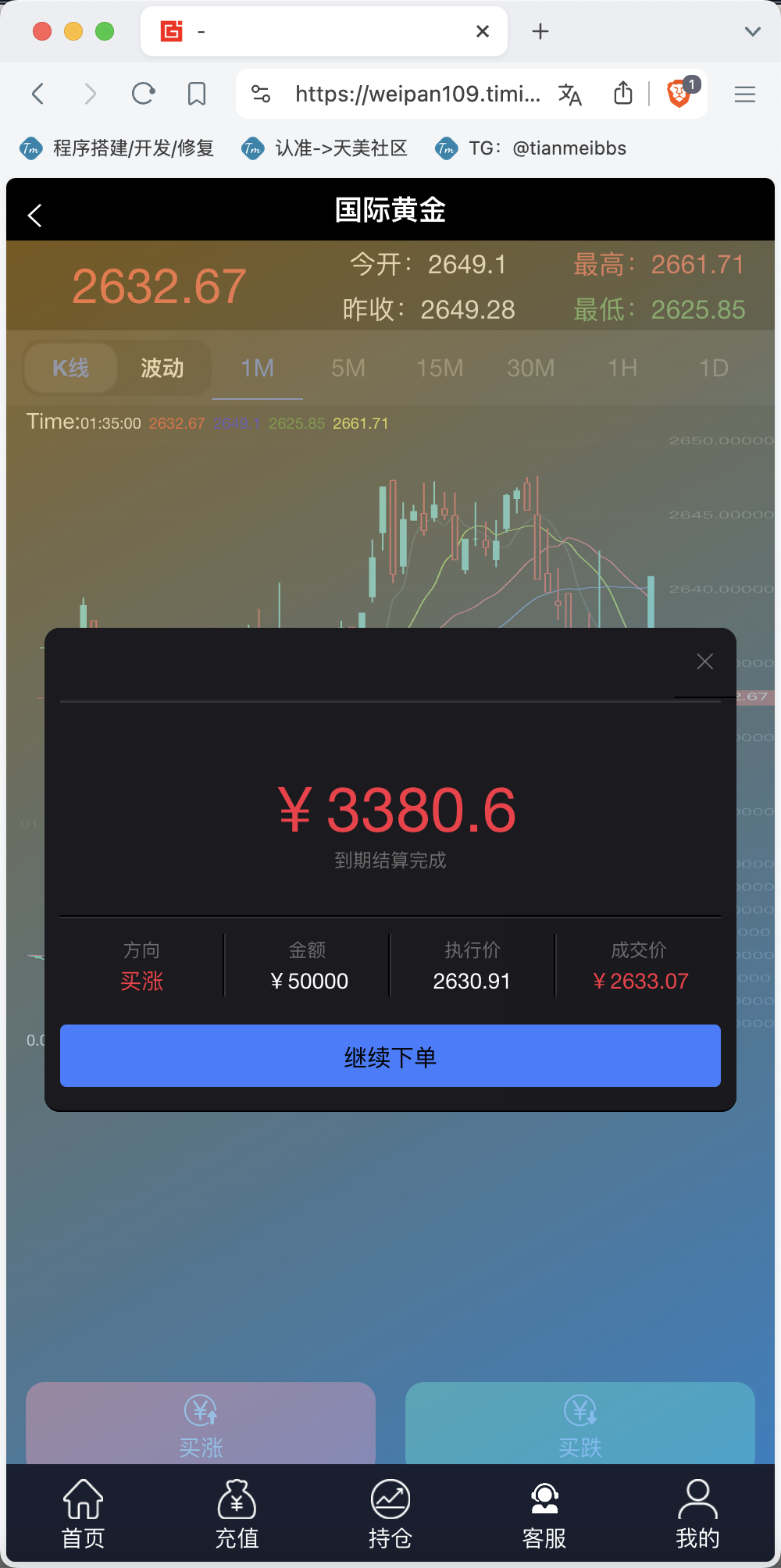The height and width of the screenshot is (1568, 781).
Task: Open the browser hamburger menu
Action: tap(745, 94)
